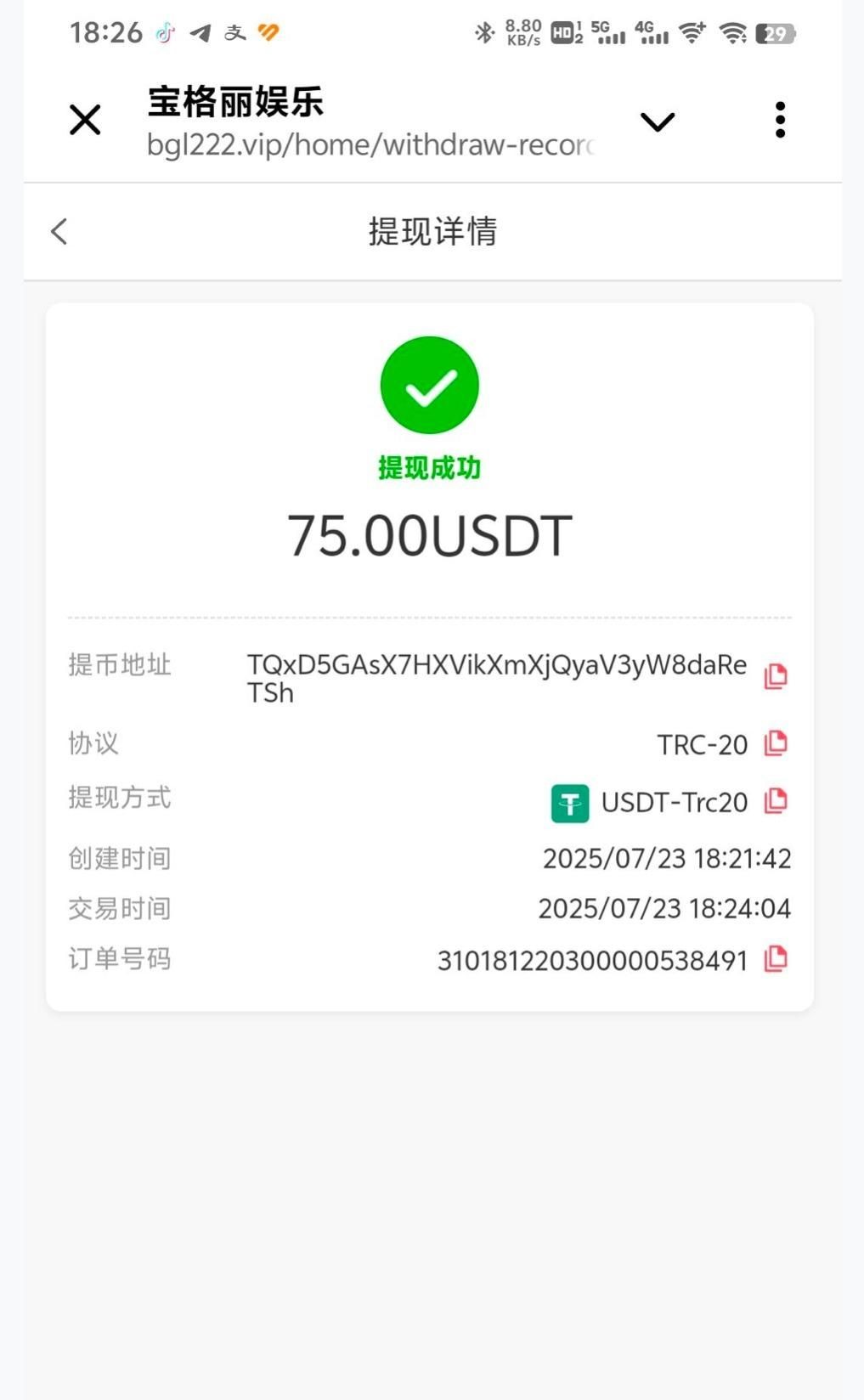Viewport: 864px width, 1400px height.
Task: Go back from the 提现详情 page
Action: 59,231
